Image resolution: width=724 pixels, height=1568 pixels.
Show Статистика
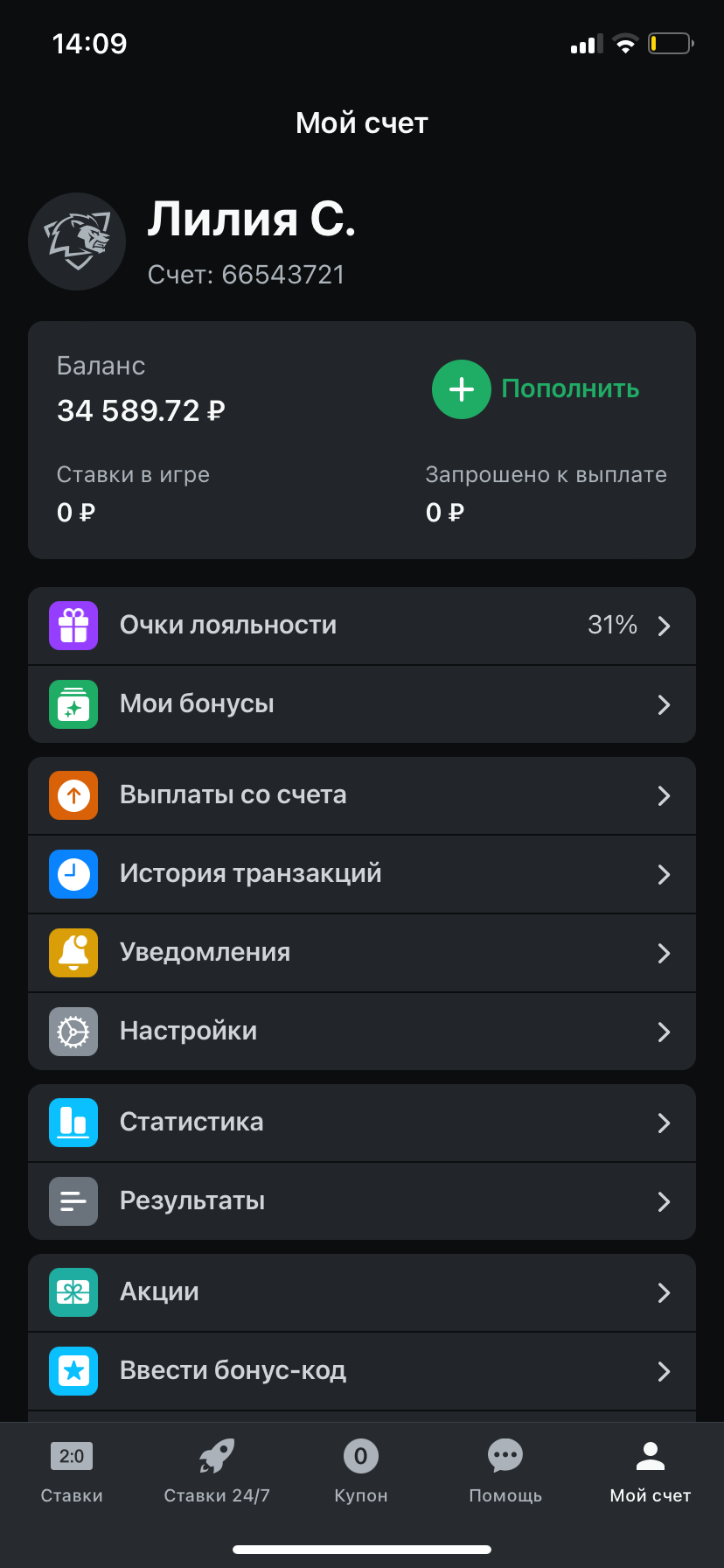[361, 1123]
